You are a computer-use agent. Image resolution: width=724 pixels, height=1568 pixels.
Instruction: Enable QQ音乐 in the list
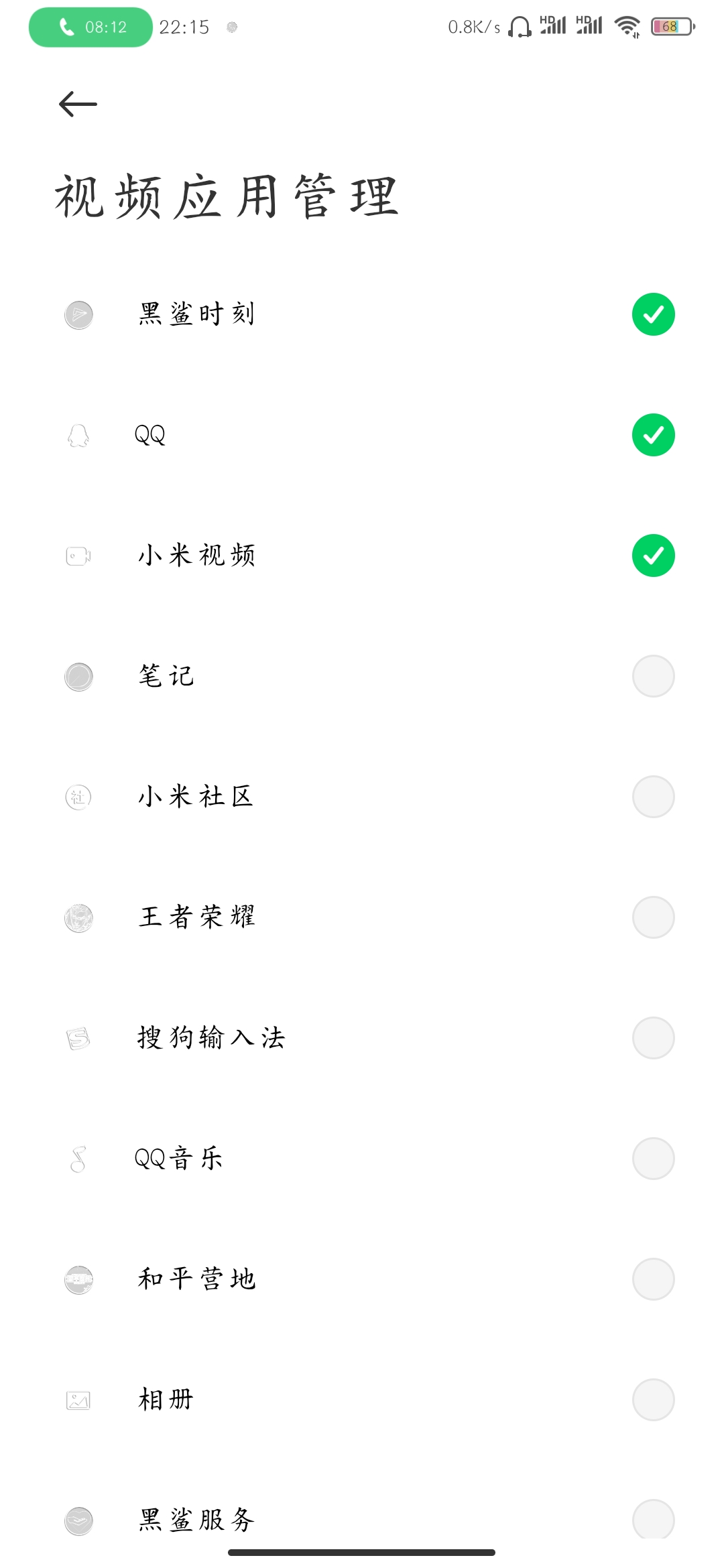[x=653, y=1159]
